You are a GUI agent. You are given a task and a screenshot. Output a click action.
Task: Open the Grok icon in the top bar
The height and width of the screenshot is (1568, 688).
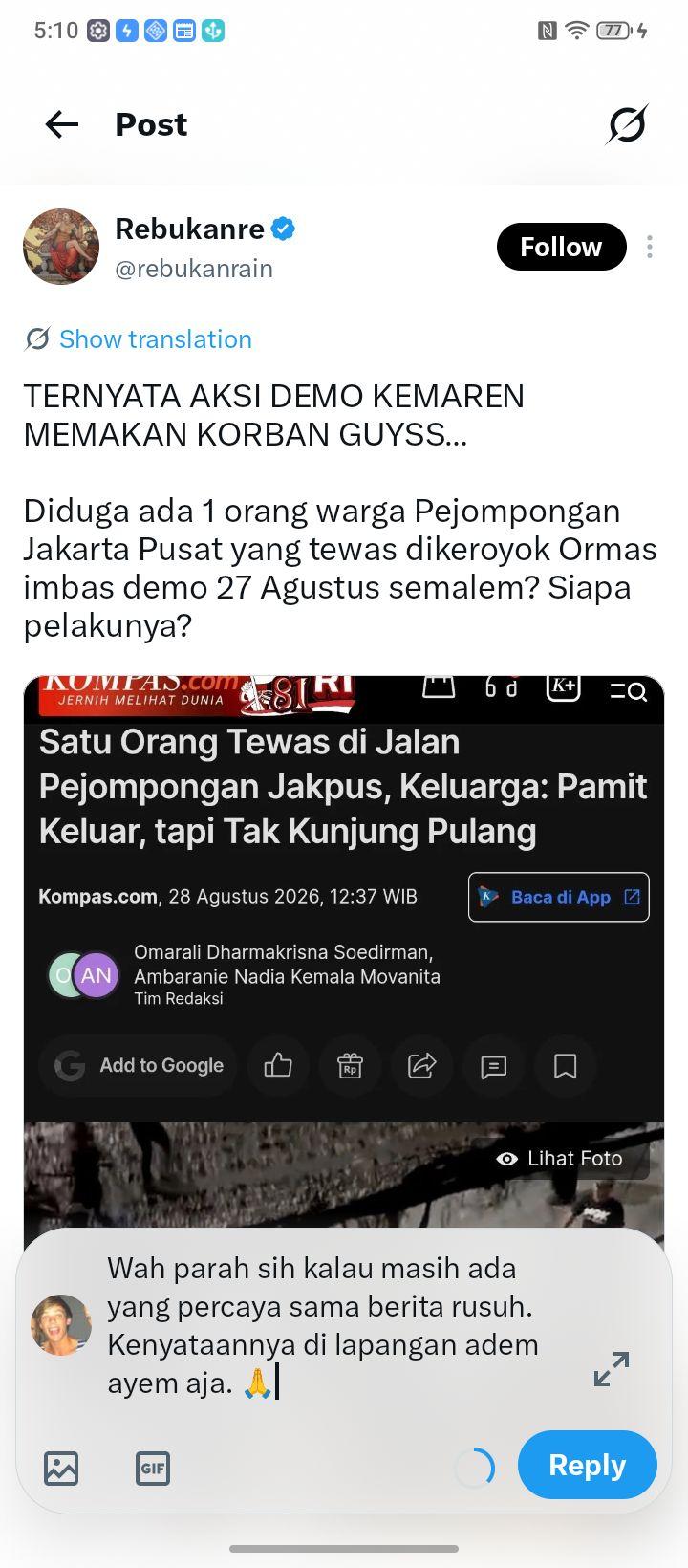[627, 124]
